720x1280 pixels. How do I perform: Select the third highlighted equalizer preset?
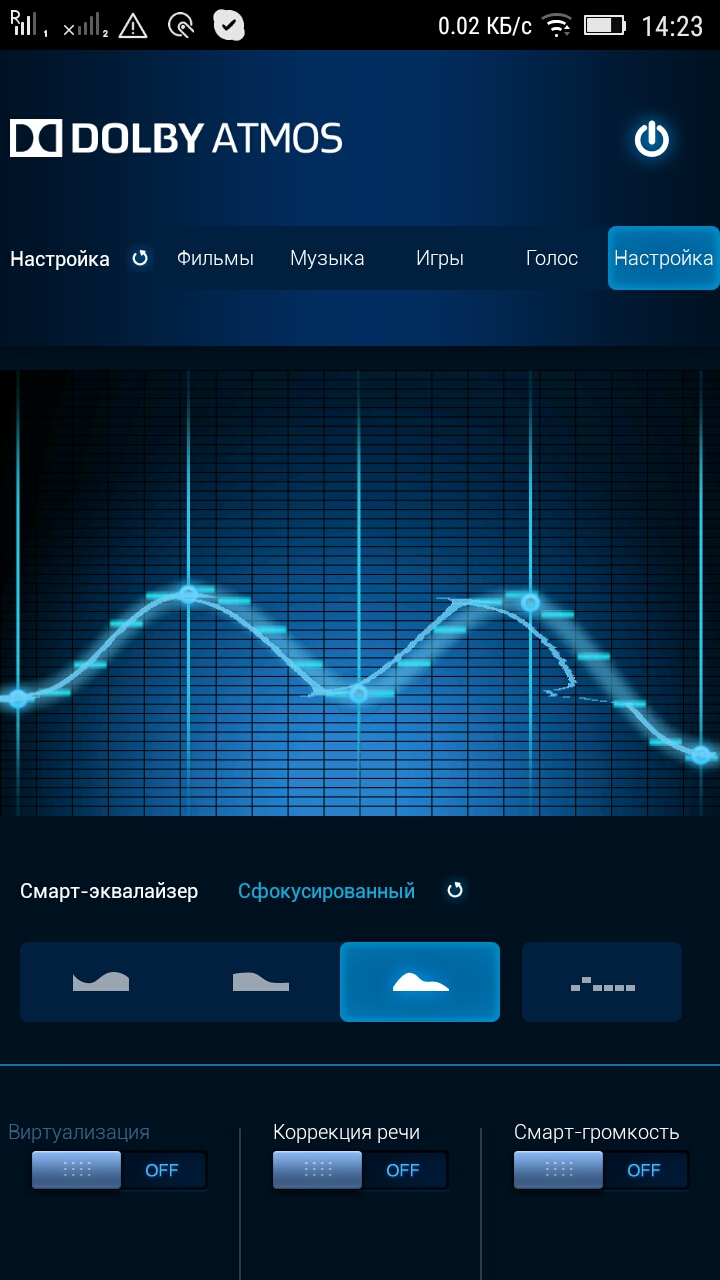[x=420, y=982]
